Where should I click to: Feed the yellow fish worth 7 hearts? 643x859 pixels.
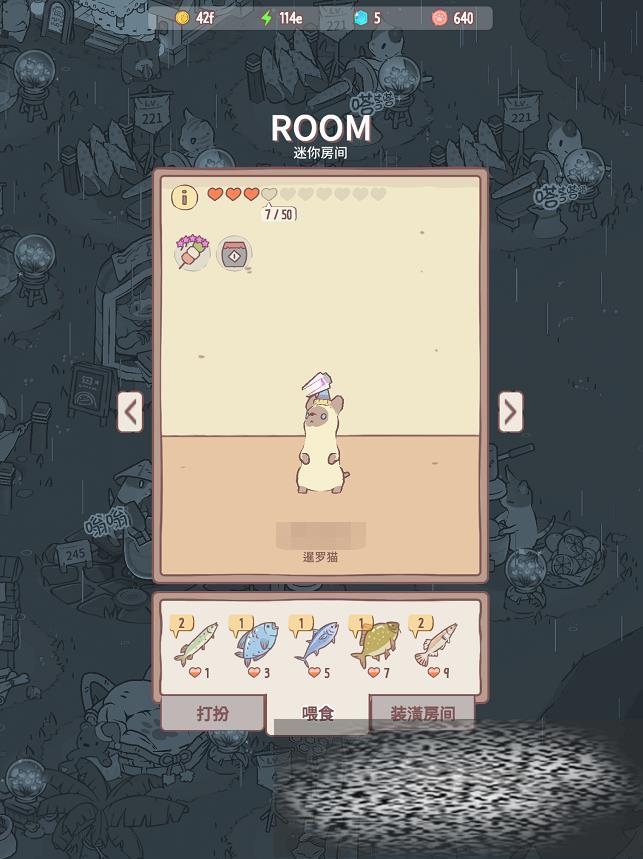pos(375,645)
